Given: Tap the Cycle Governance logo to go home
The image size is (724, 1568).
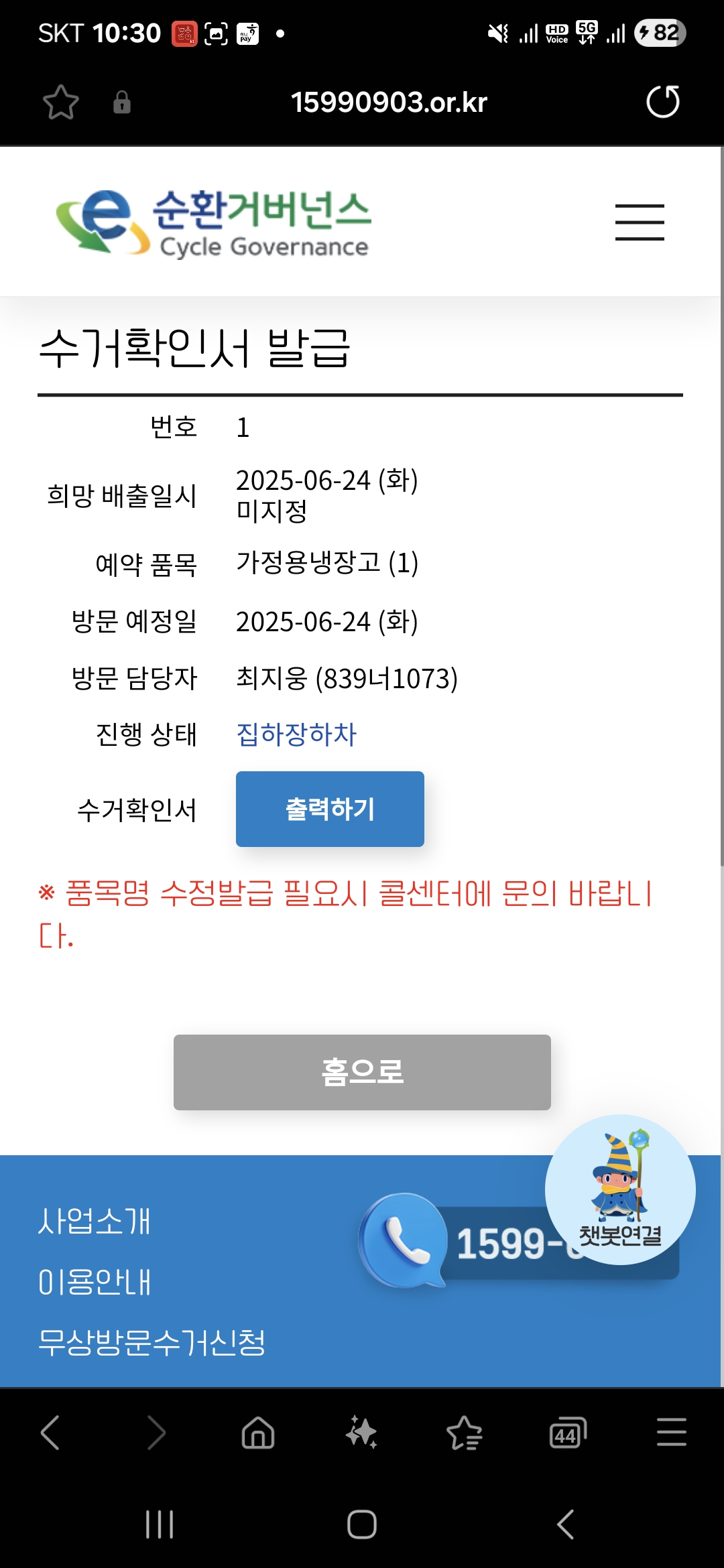Looking at the screenshot, I should 215,222.
